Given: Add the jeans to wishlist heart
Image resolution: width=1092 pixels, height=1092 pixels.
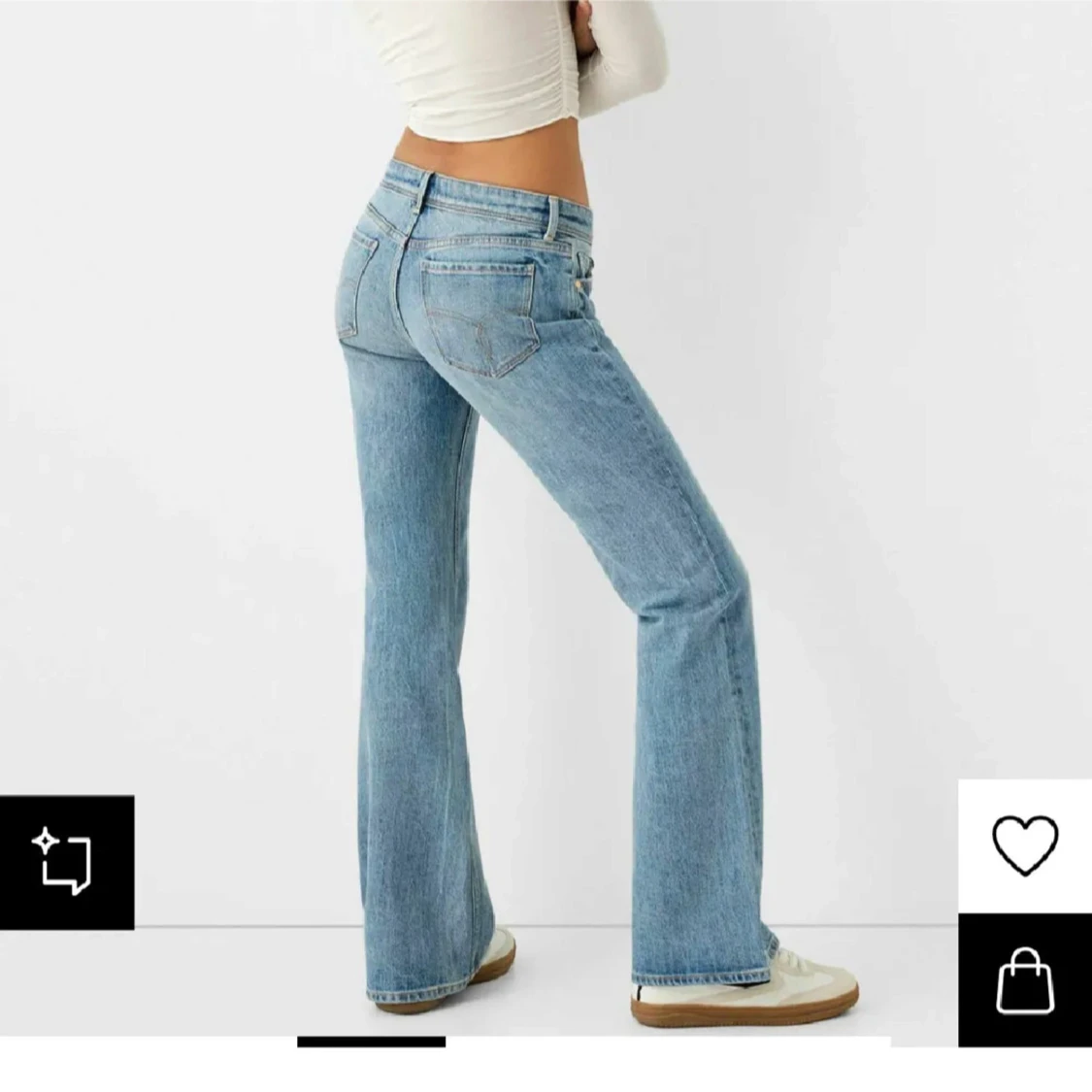Looking at the screenshot, I should tap(1025, 844).
